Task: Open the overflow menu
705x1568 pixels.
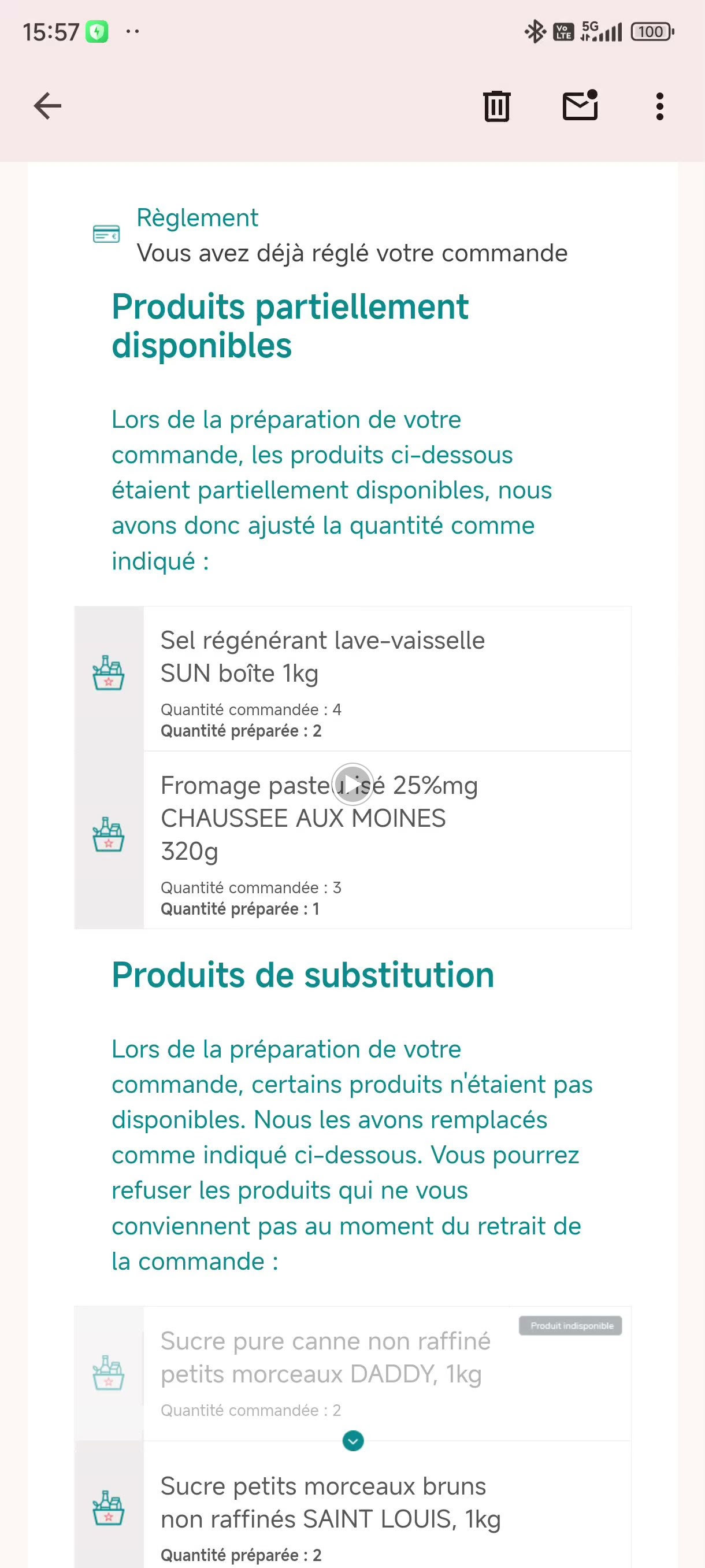Action: tap(659, 106)
